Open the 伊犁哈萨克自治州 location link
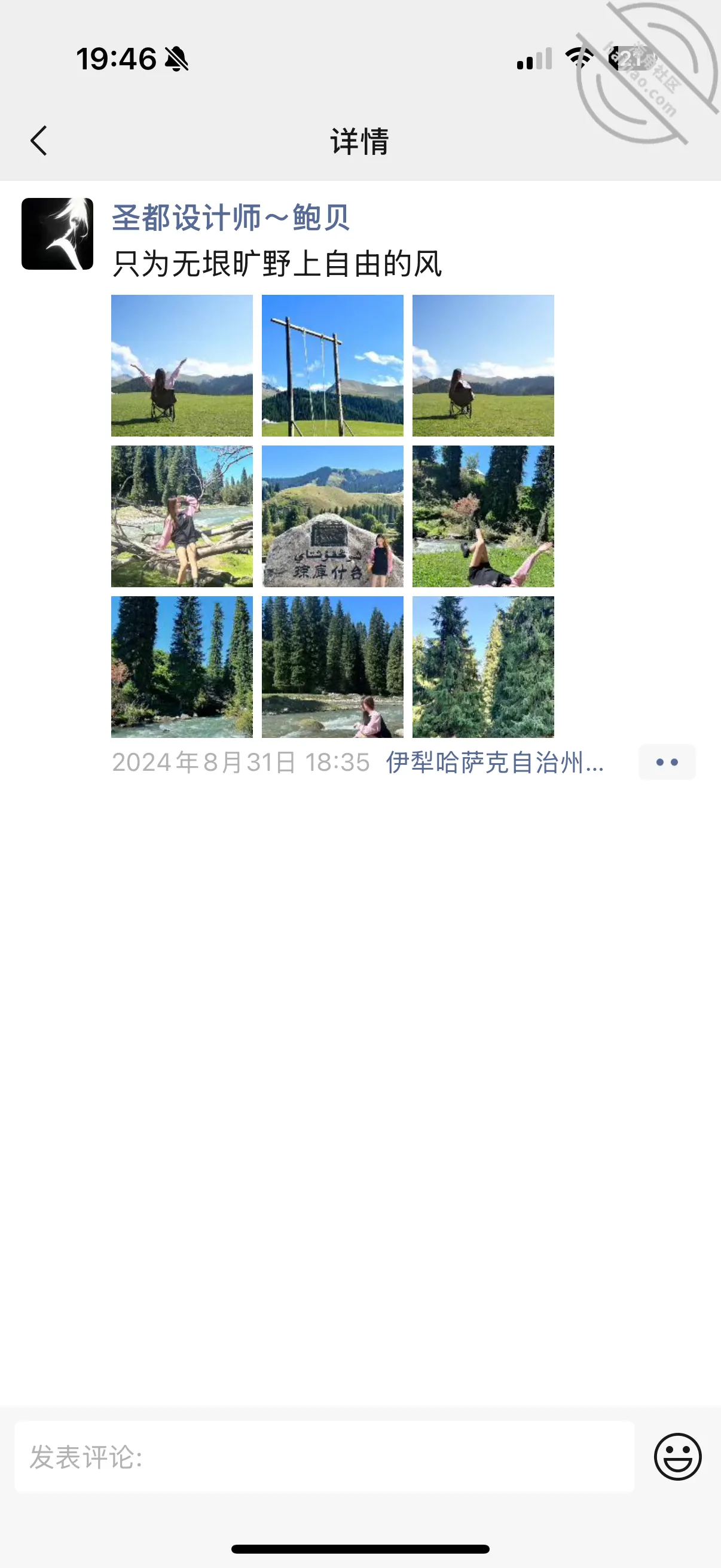721x1568 pixels. click(x=494, y=762)
